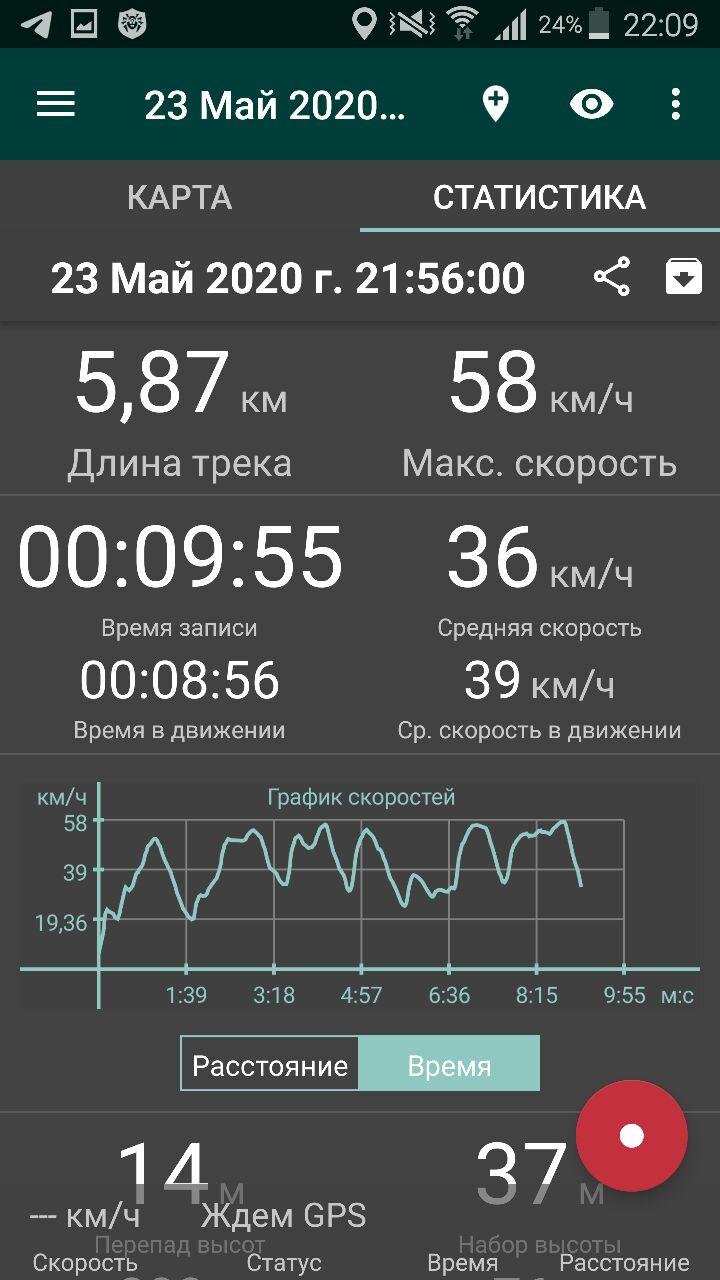Switch to the КАРТА tab

[180, 197]
